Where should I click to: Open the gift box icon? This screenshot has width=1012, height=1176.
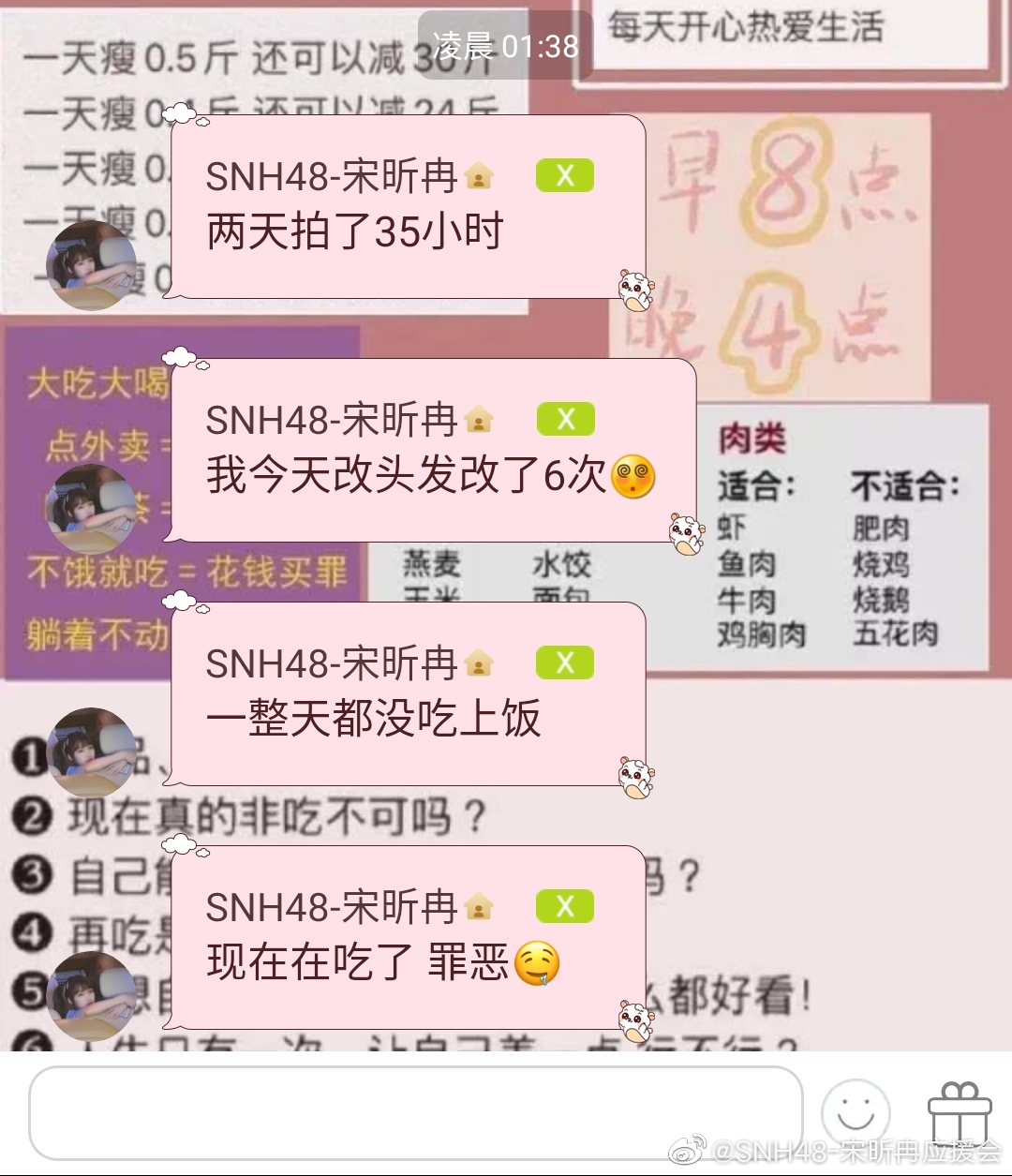959,1113
